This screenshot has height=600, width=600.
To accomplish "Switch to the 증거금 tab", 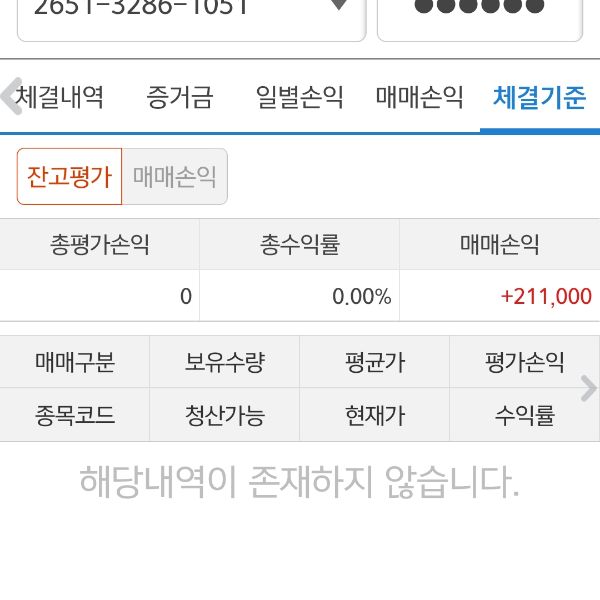I will click(180, 97).
